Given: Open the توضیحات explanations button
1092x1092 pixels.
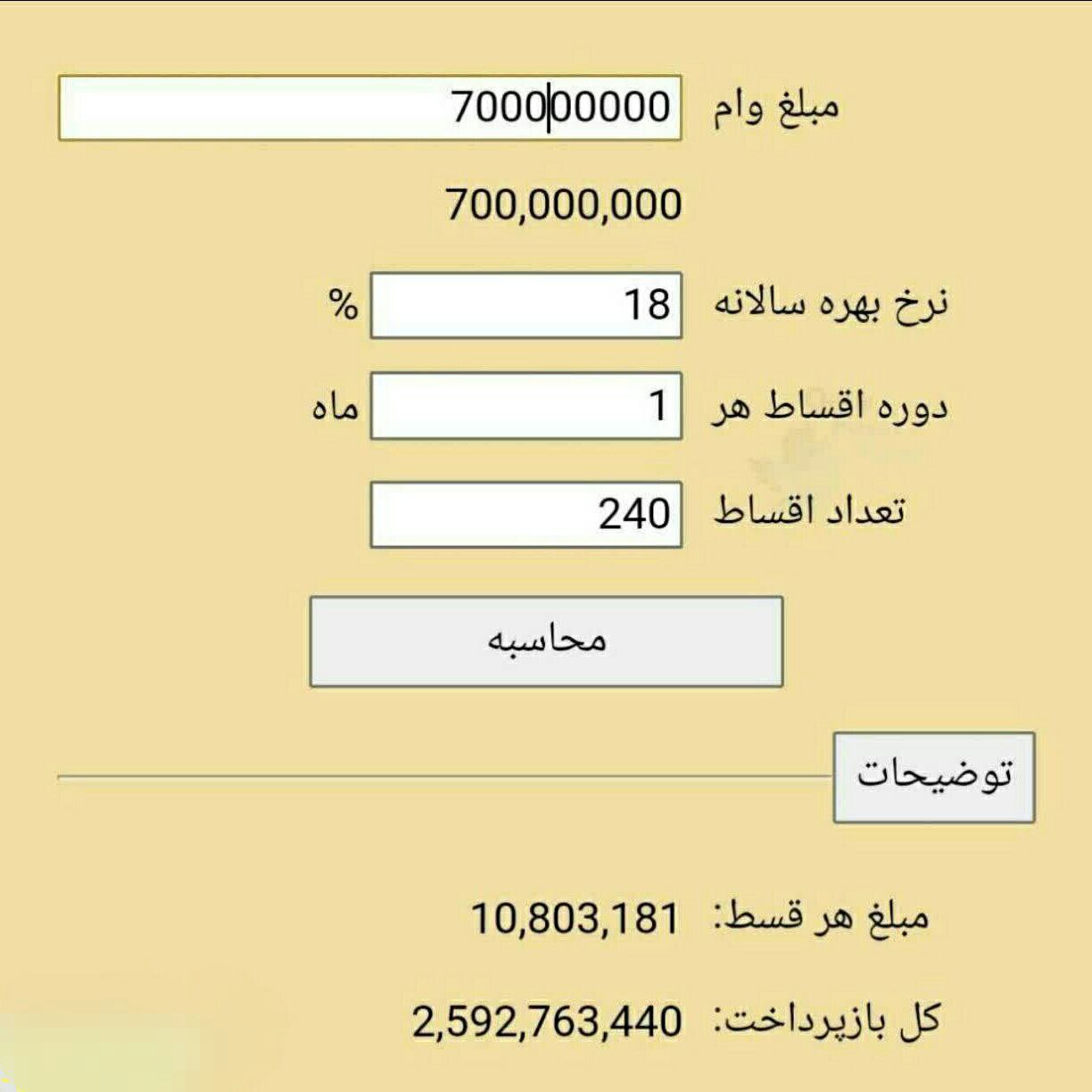Looking at the screenshot, I should coord(933,777).
